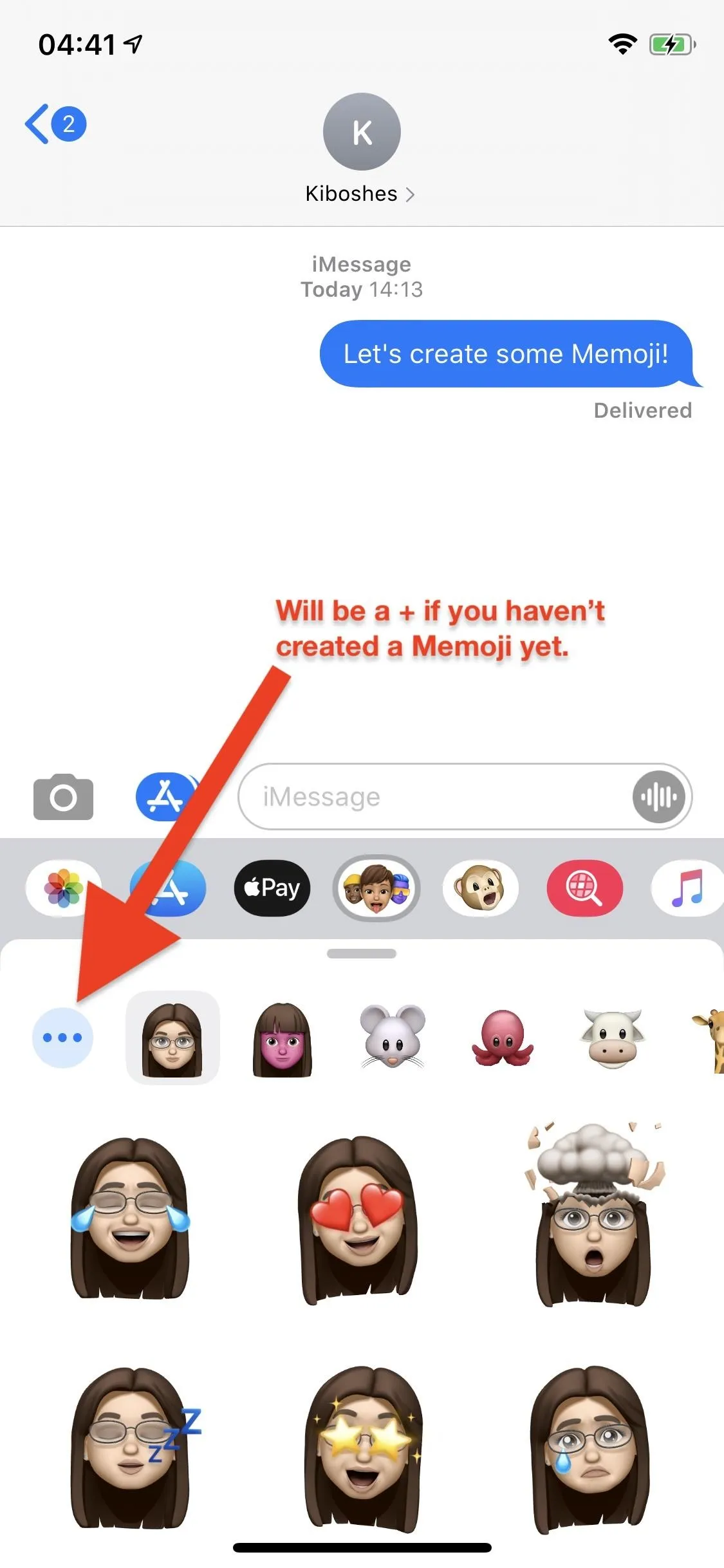Send the mind blown Memoji sticker

click(x=593, y=1217)
